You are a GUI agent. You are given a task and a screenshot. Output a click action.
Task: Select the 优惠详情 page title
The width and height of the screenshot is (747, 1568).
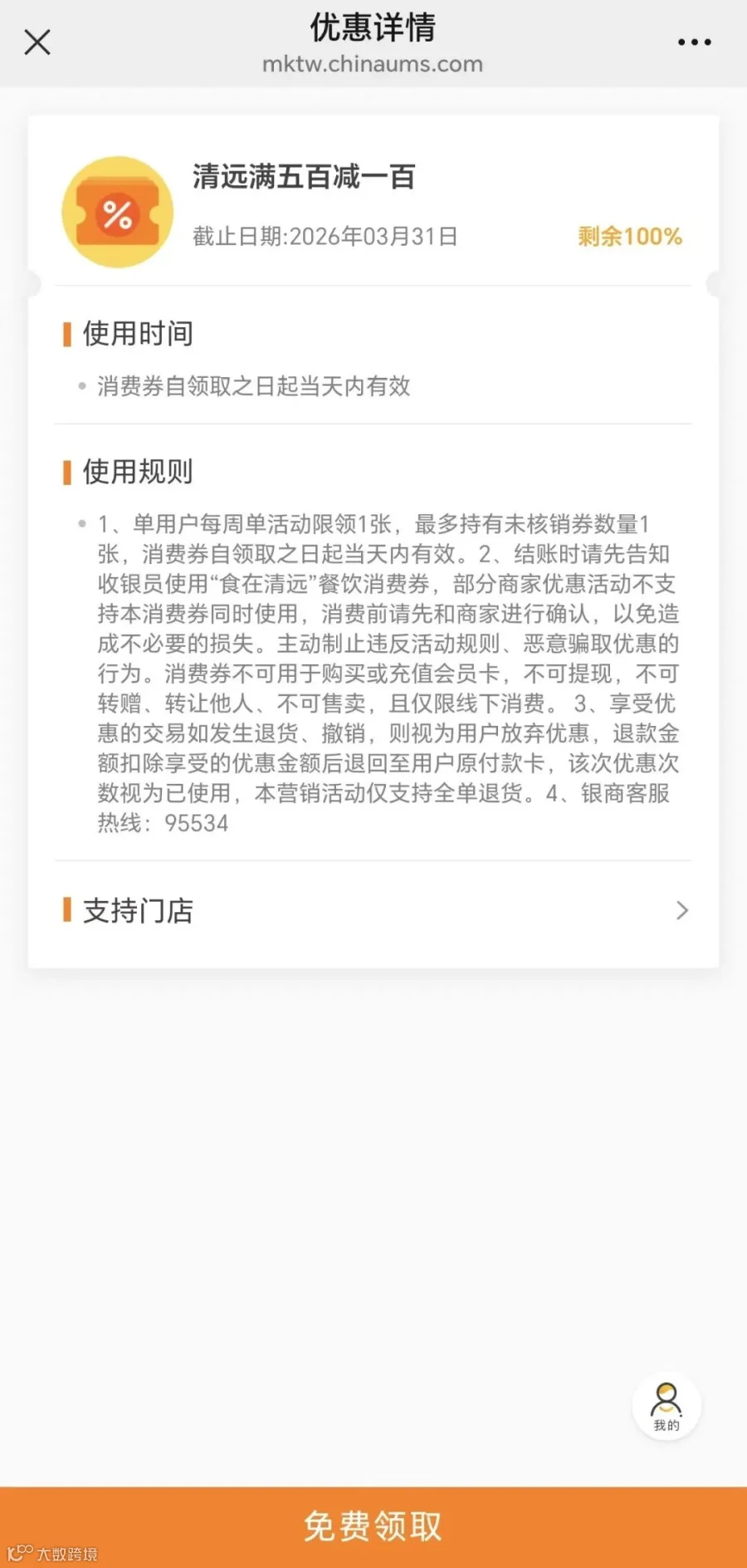coord(373,29)
